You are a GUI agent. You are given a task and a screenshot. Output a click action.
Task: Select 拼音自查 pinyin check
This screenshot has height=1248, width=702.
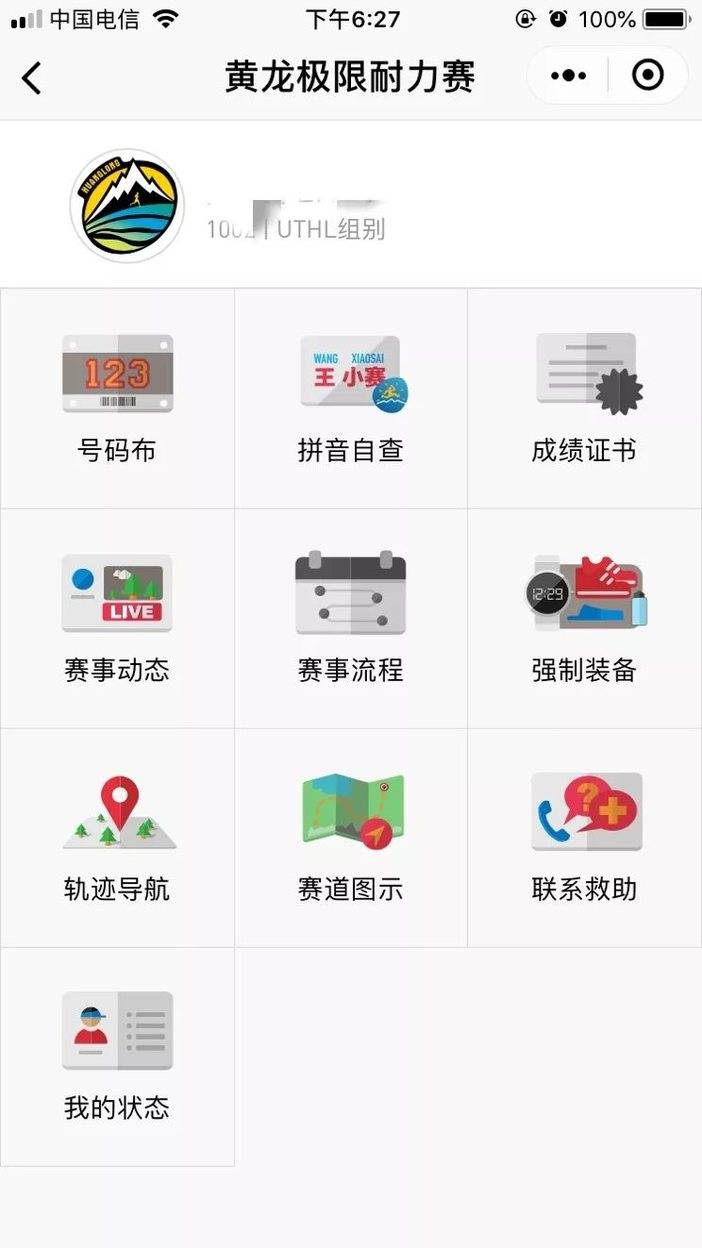[351, 398]
